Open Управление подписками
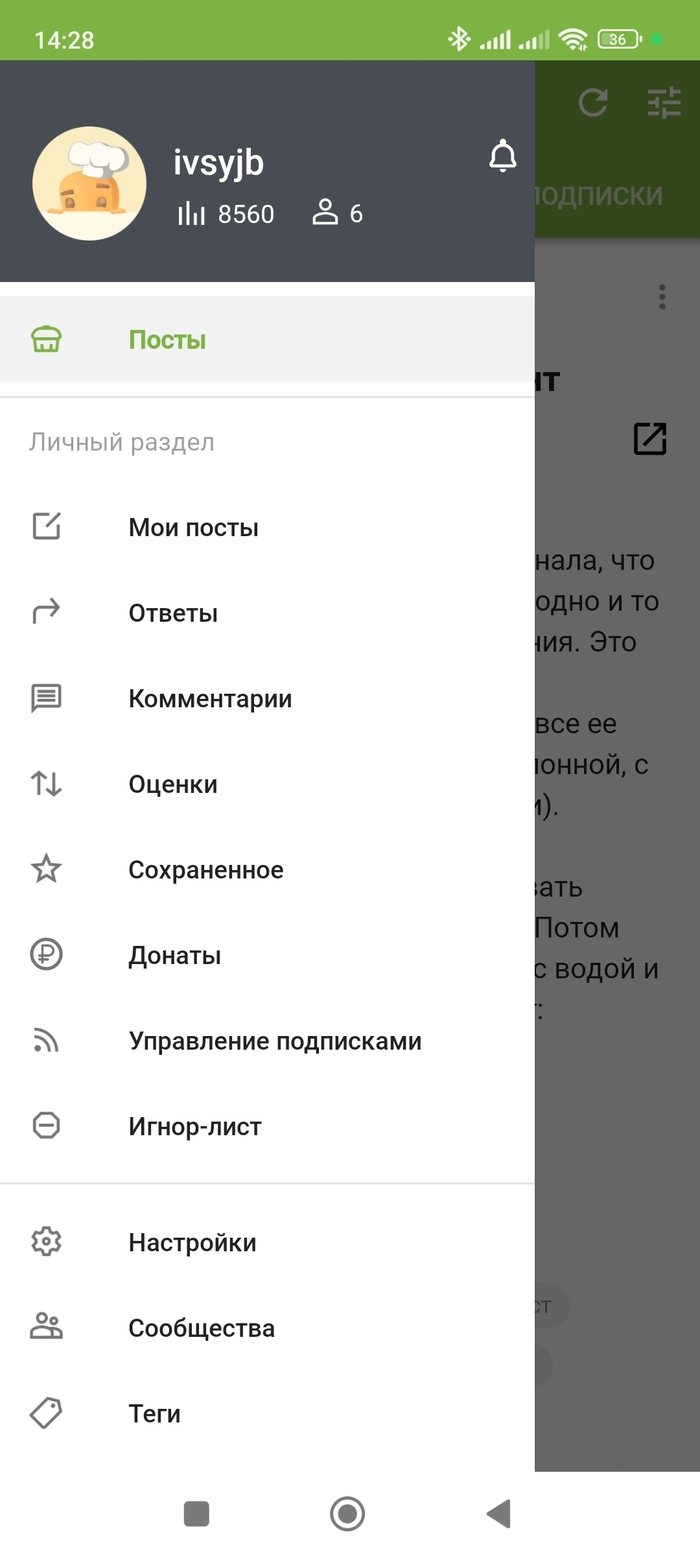Screen dimensions: 700x1556 (x=275, y=1041)
